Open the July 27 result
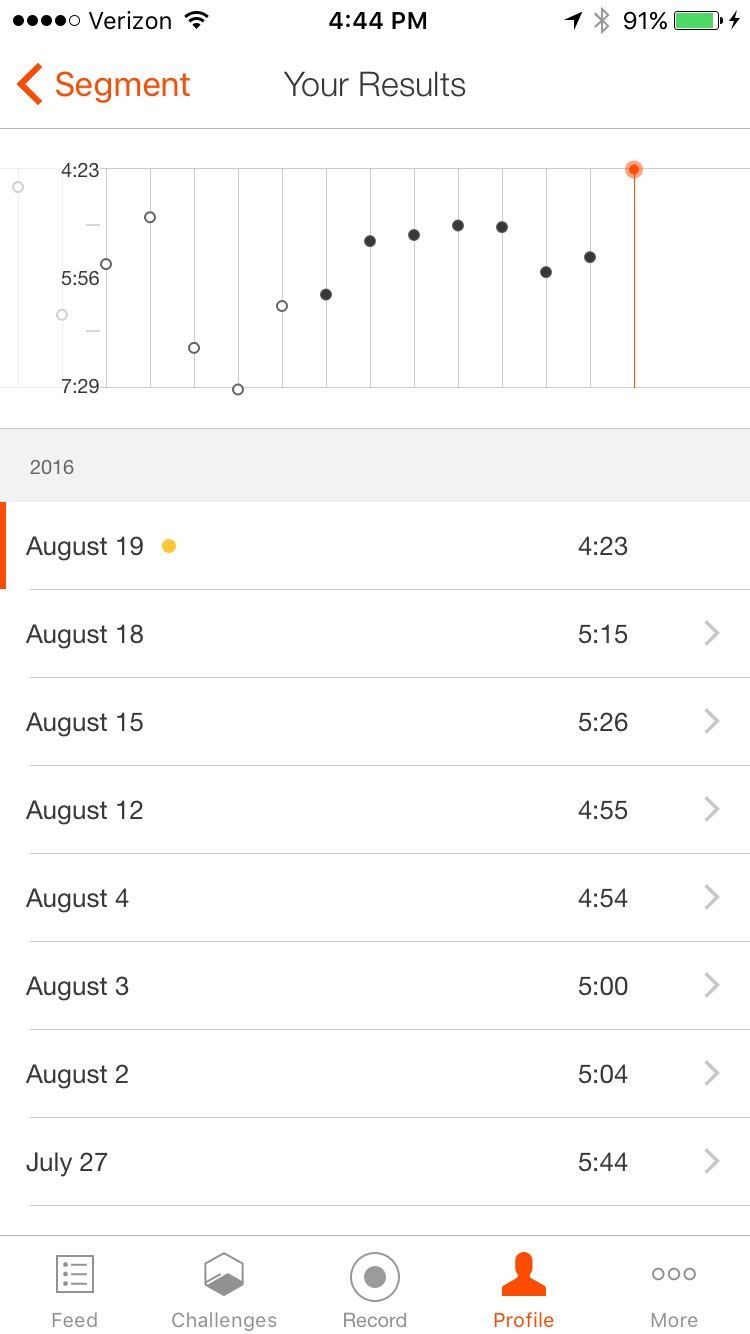750x1334 pixels. coord(375,1162)
